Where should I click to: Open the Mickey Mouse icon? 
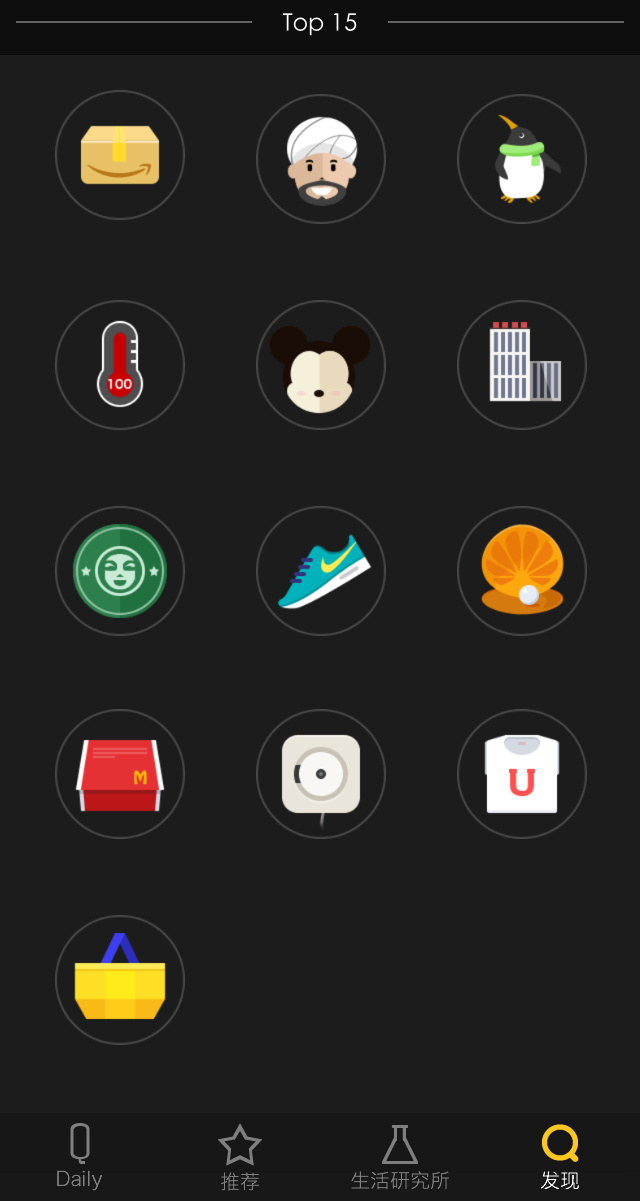pos(321,365)
